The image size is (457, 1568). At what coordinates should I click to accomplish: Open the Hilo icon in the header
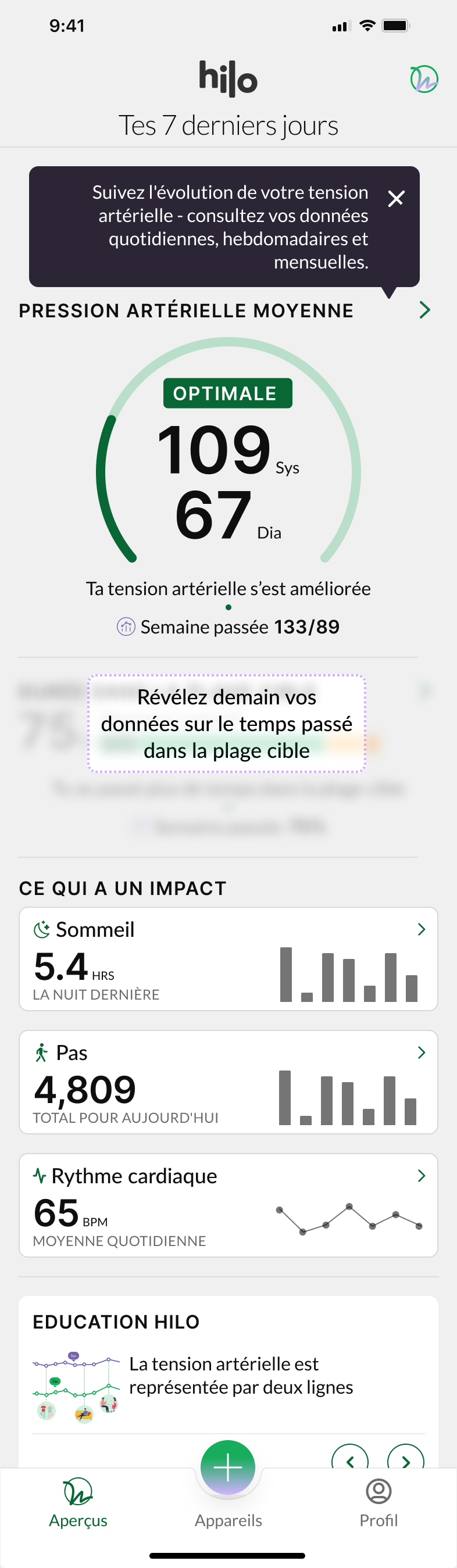[423, 79]
